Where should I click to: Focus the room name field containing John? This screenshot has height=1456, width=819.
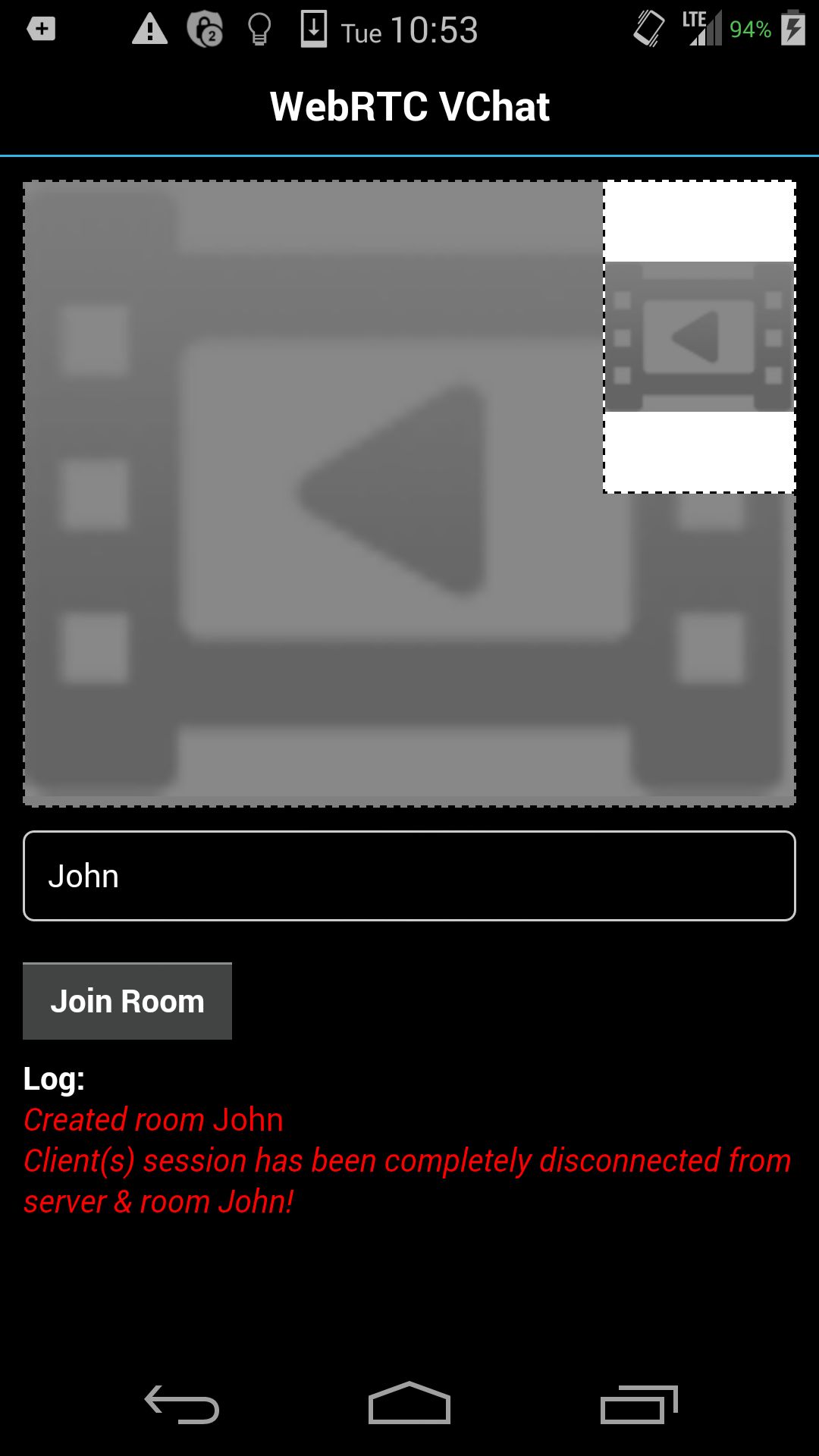coord(409,876)
